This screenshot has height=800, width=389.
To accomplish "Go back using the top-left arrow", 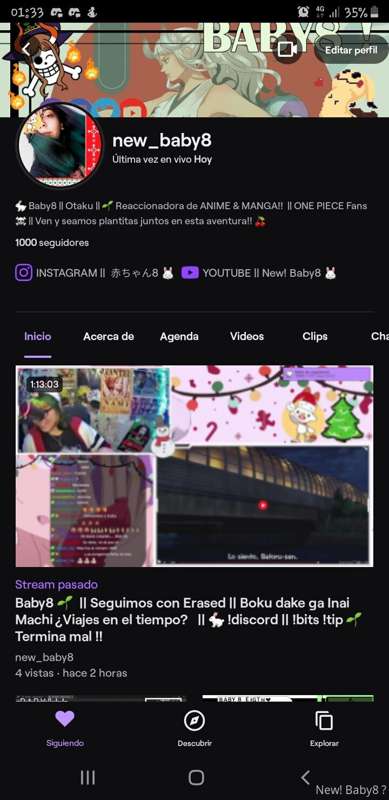I will tap(26, 49).
